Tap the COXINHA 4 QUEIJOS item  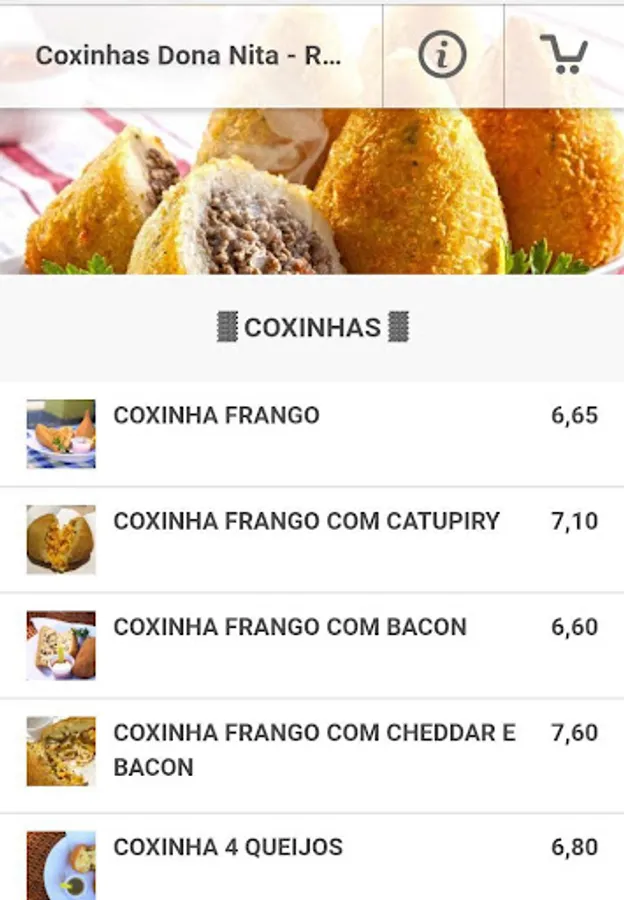pyautogui.click(x=312, y=858)
